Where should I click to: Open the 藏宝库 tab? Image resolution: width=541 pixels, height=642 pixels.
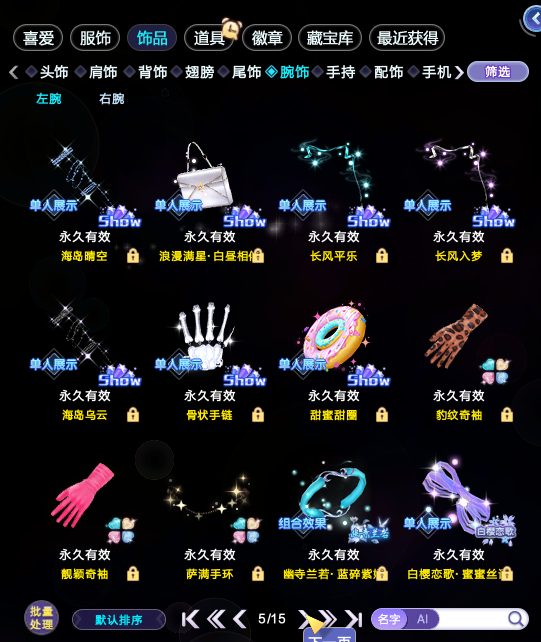pyautogui.click(x=330, y=38)
